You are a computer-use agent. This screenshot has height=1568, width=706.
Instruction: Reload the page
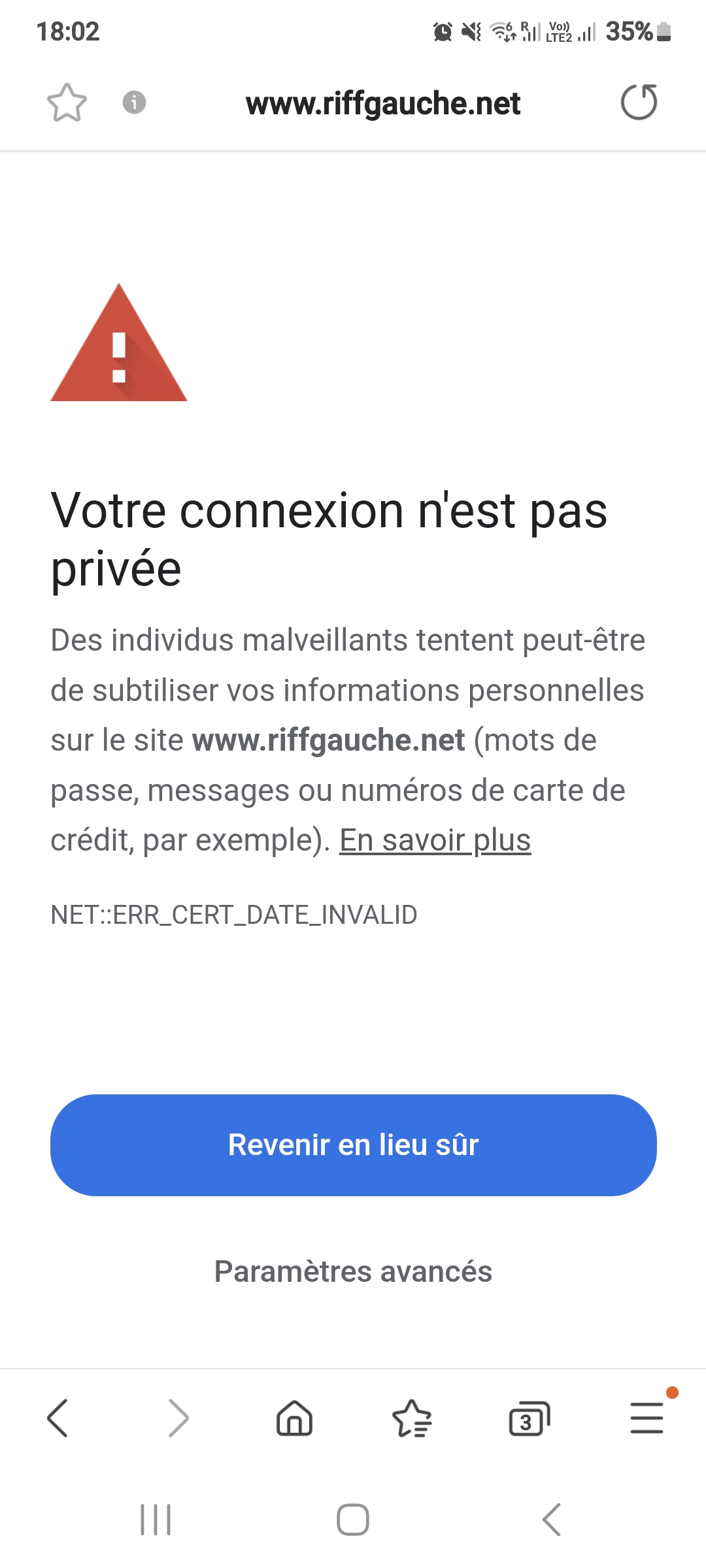(x=639, y=103)
